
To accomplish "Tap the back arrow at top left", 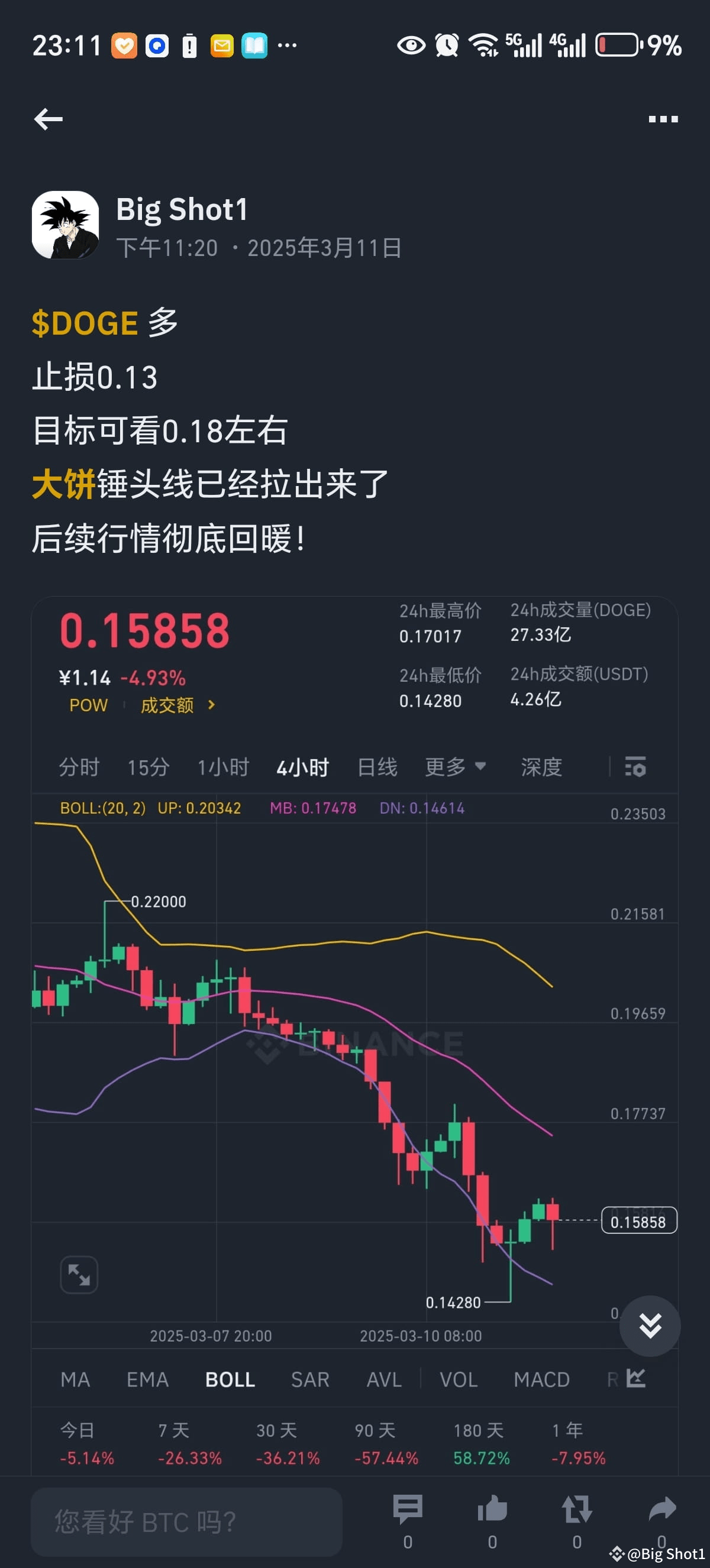I will [47, 119].
